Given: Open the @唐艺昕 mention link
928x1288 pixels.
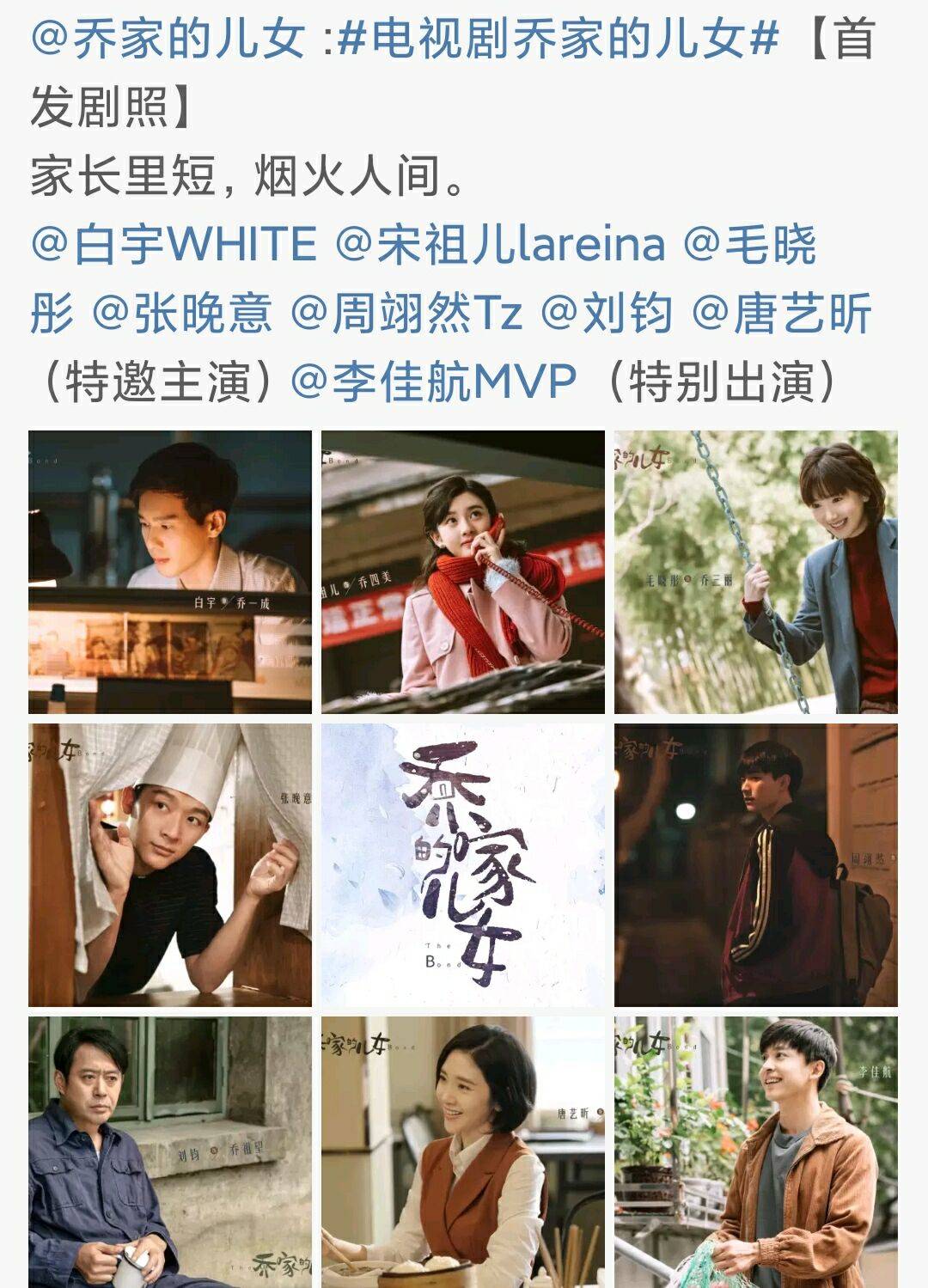Looking at the screenshot, I should click(x=782, y=313).
